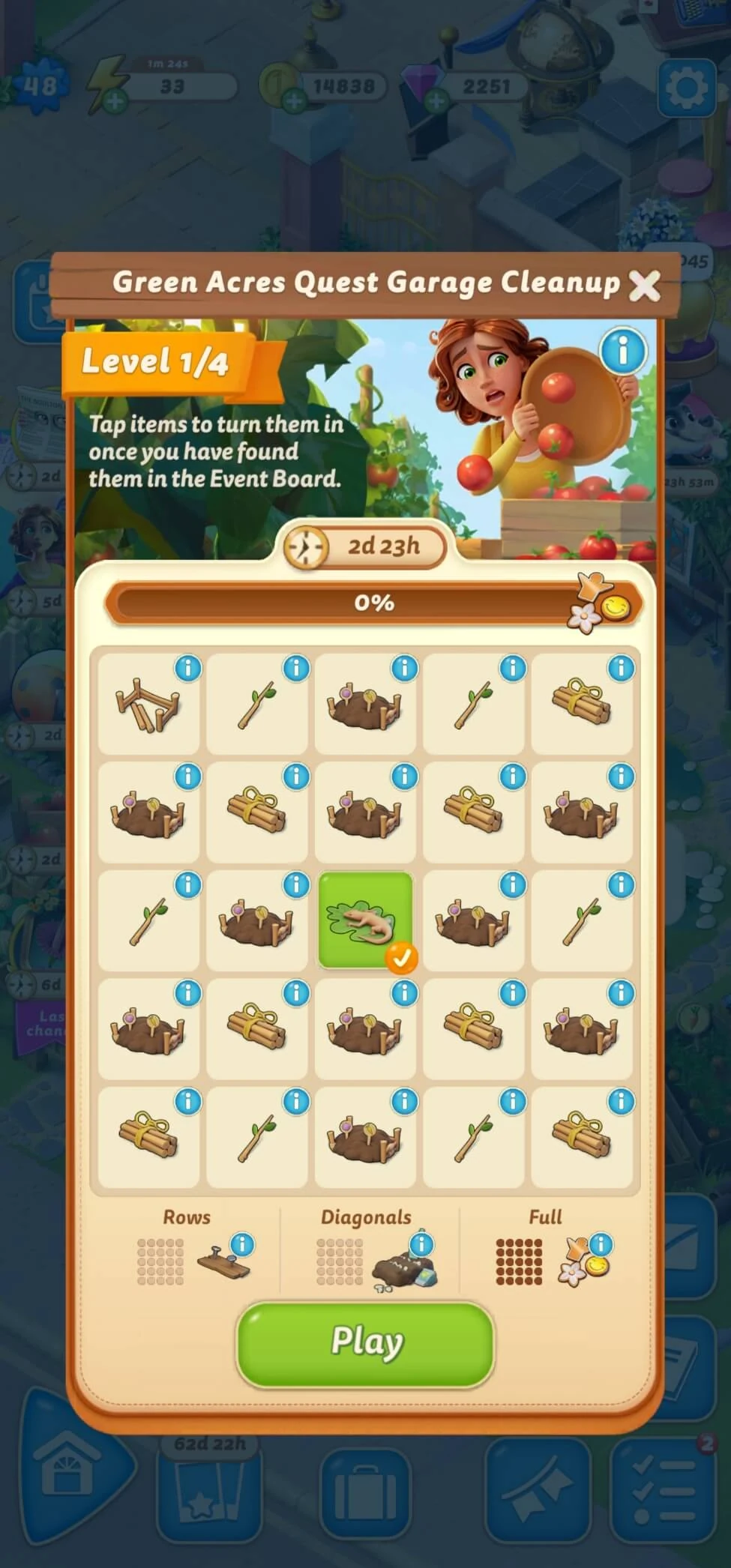Select the checked lizard tile in center
This screenshot has height=1568, width=731.
coord(366,920)
